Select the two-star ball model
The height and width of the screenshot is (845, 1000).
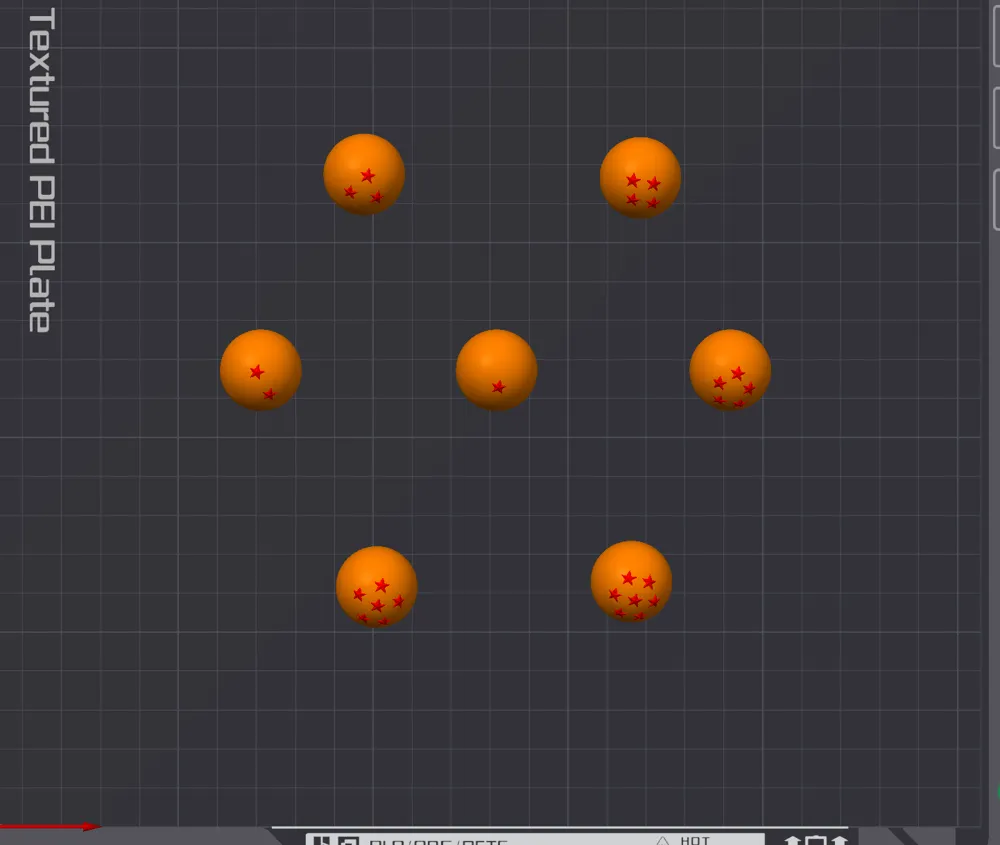[261, 370]
